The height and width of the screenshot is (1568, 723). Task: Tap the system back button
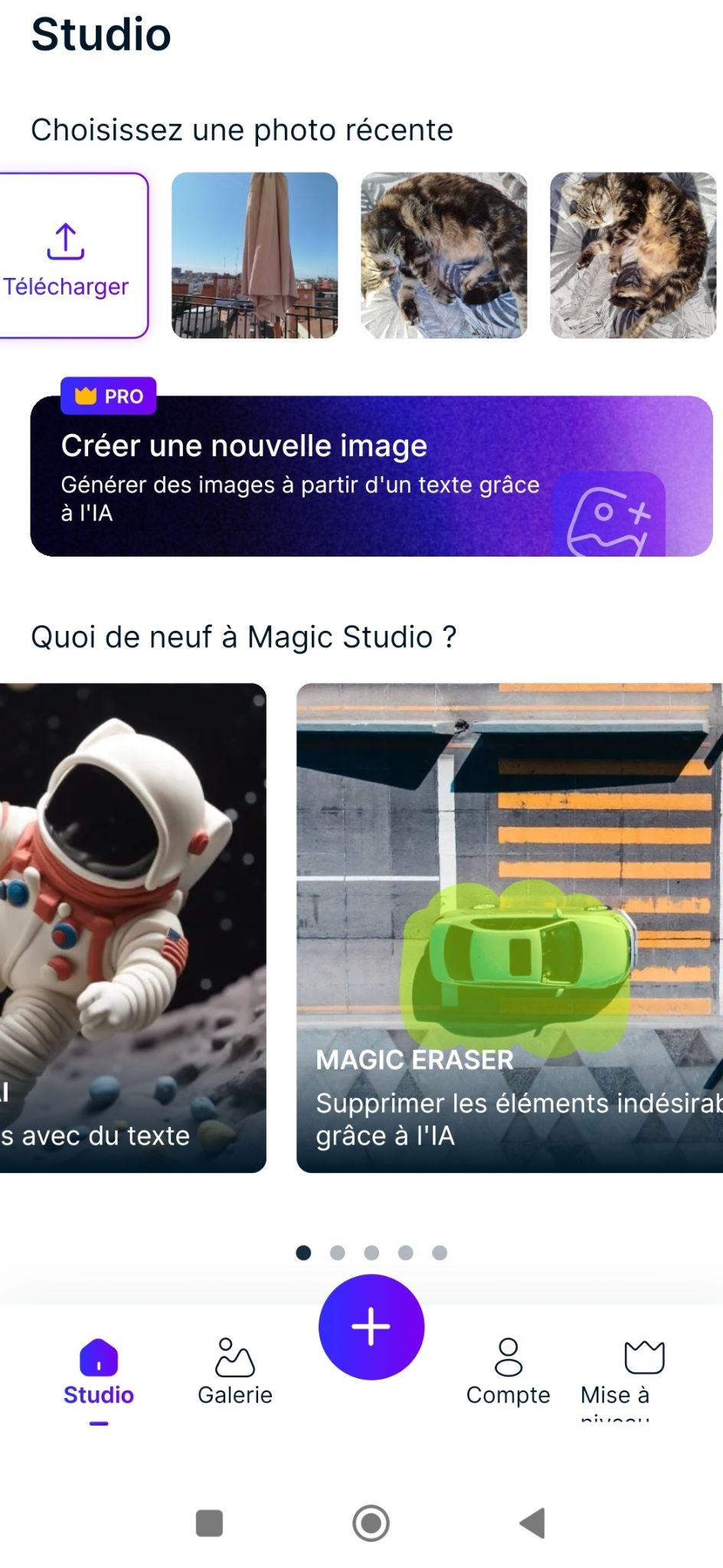pos(532,1523)
